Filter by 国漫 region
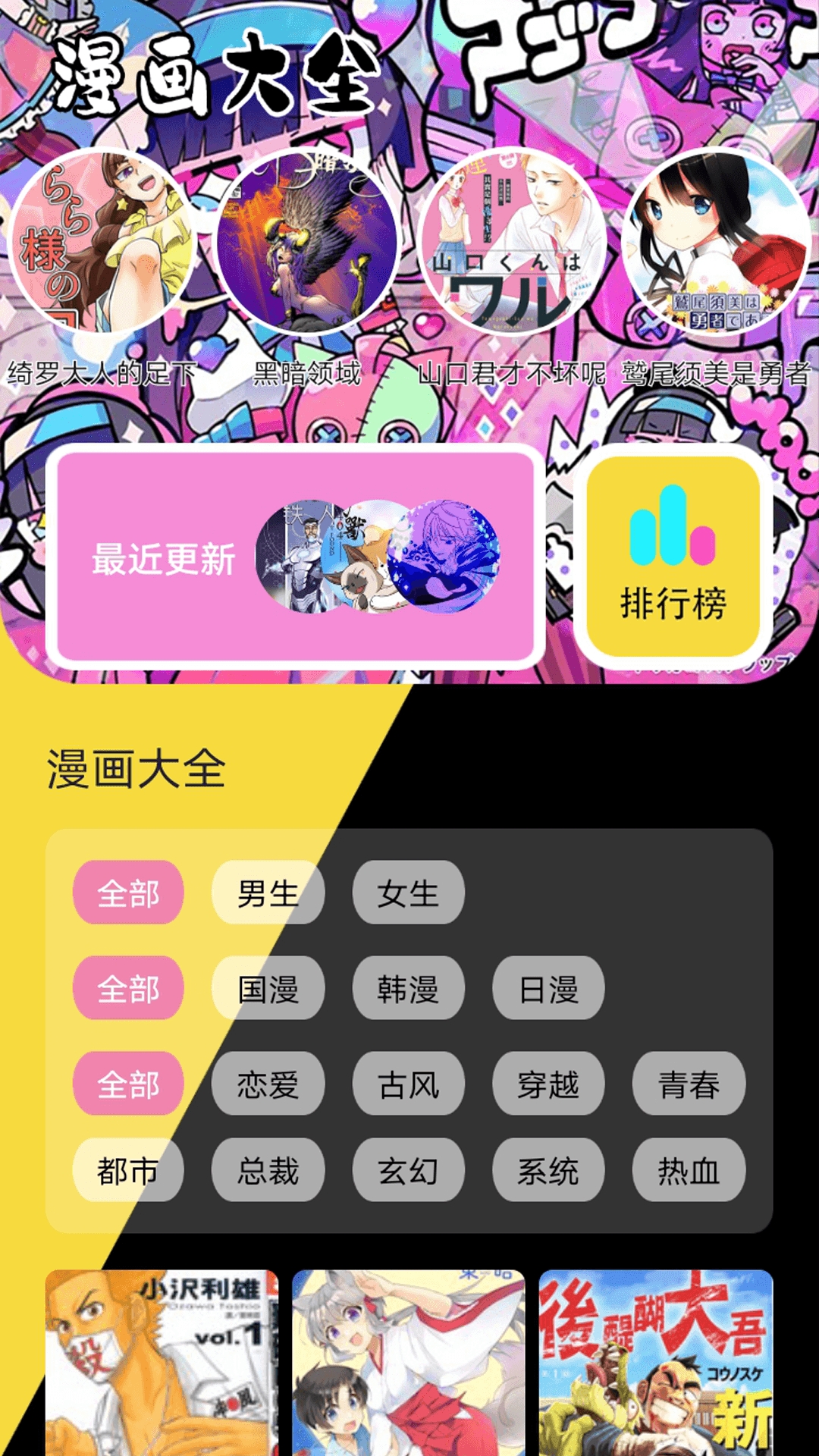 point(268,988)
